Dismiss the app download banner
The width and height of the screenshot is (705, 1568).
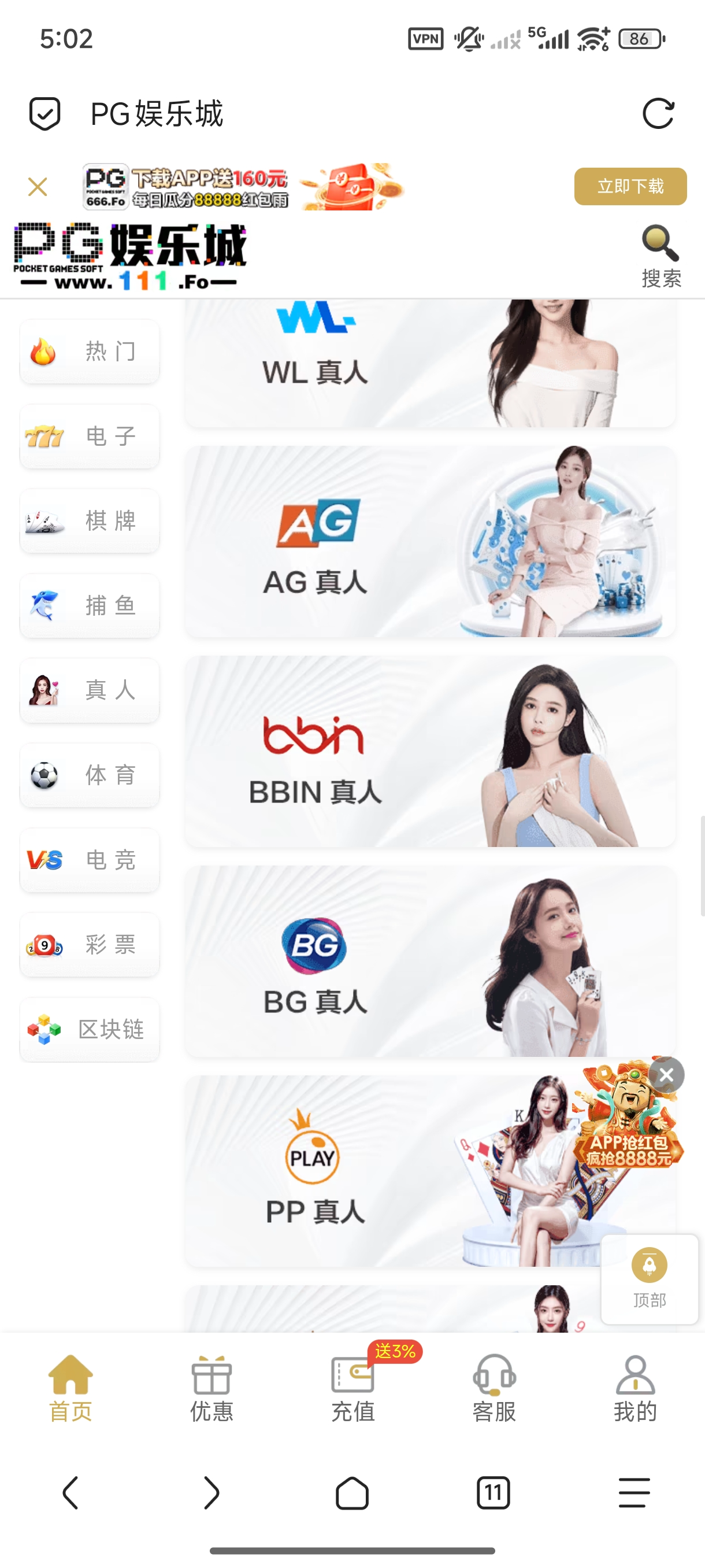[38, 187]
